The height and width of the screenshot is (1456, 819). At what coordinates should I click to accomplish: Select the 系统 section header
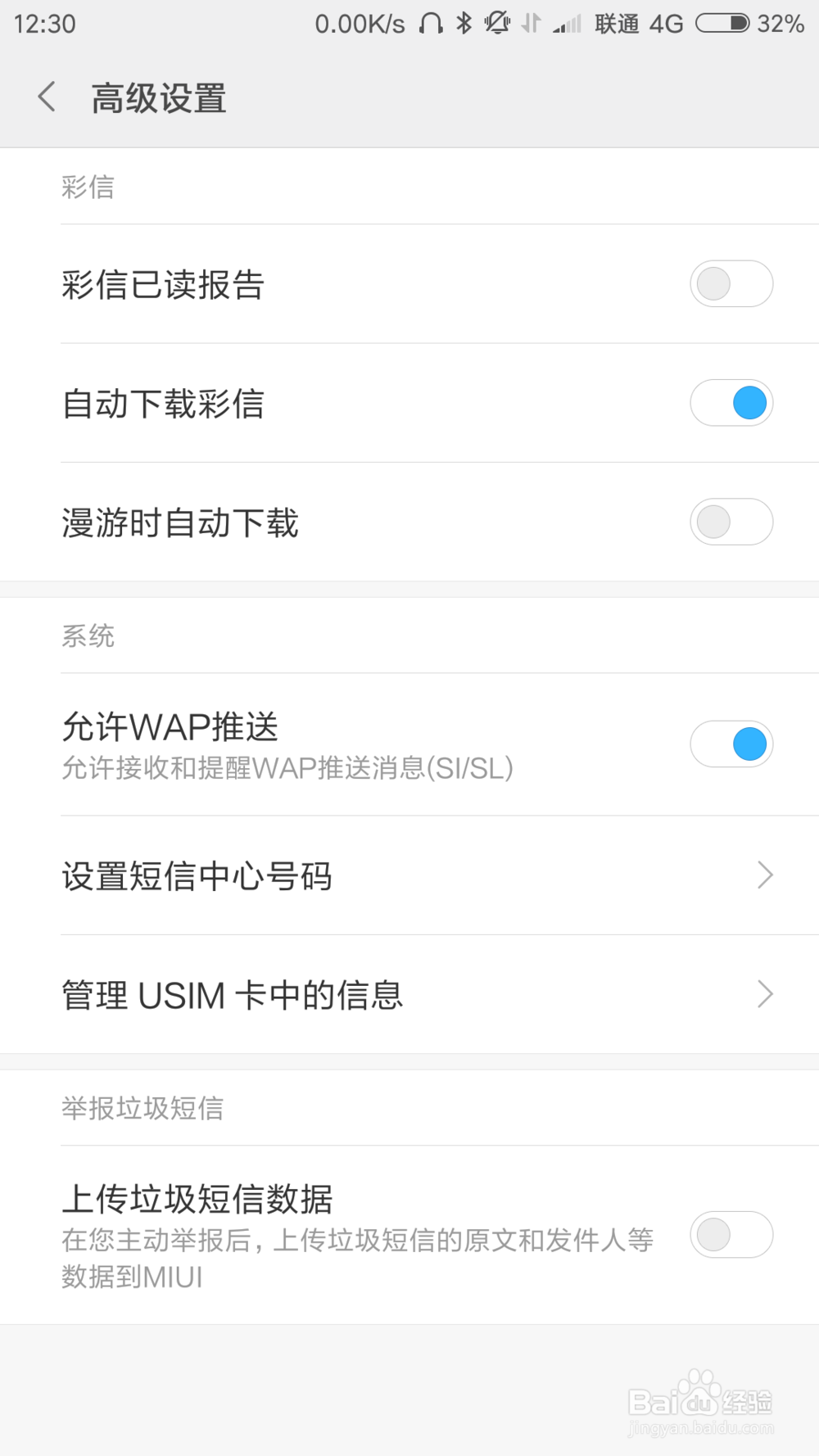point(88,636)
